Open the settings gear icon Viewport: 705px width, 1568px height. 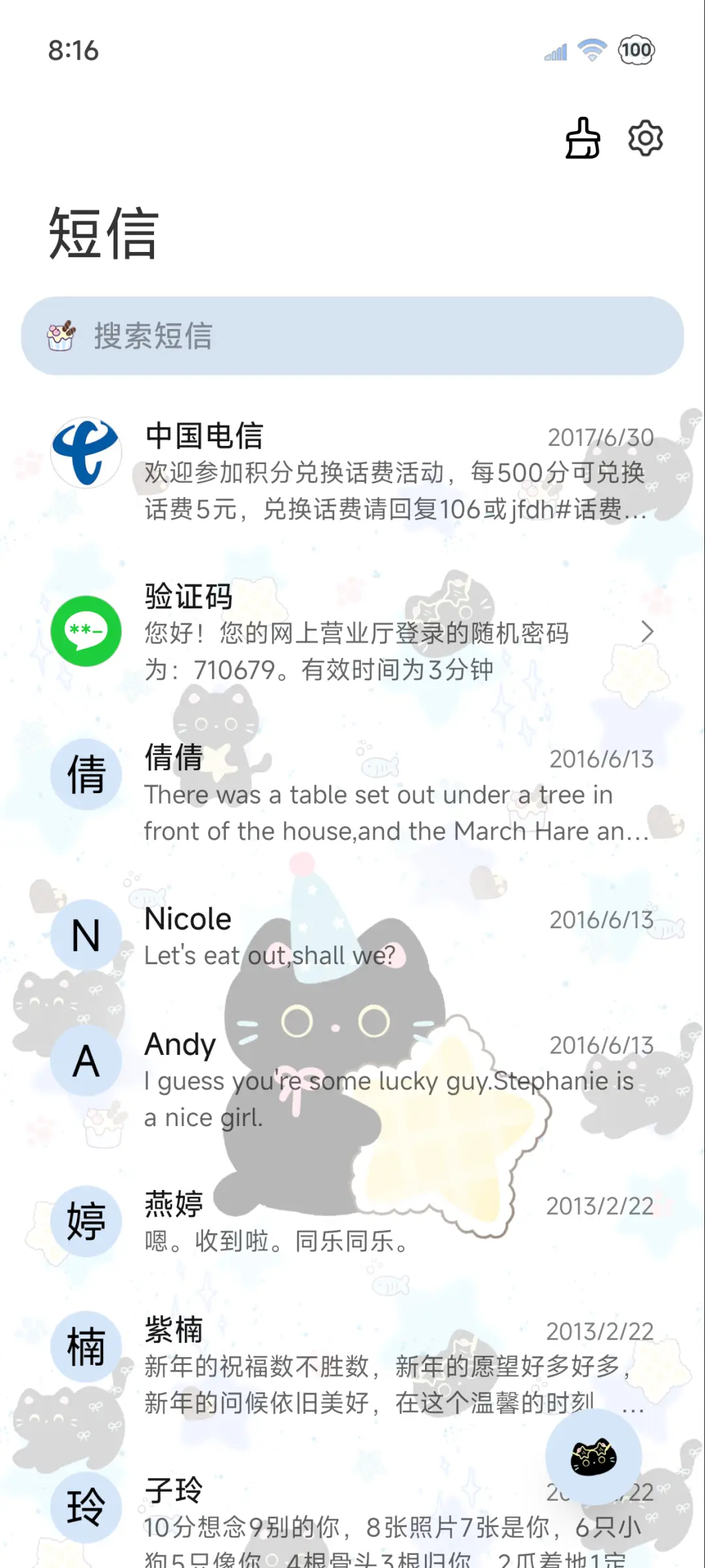click(x=645, y=139)
